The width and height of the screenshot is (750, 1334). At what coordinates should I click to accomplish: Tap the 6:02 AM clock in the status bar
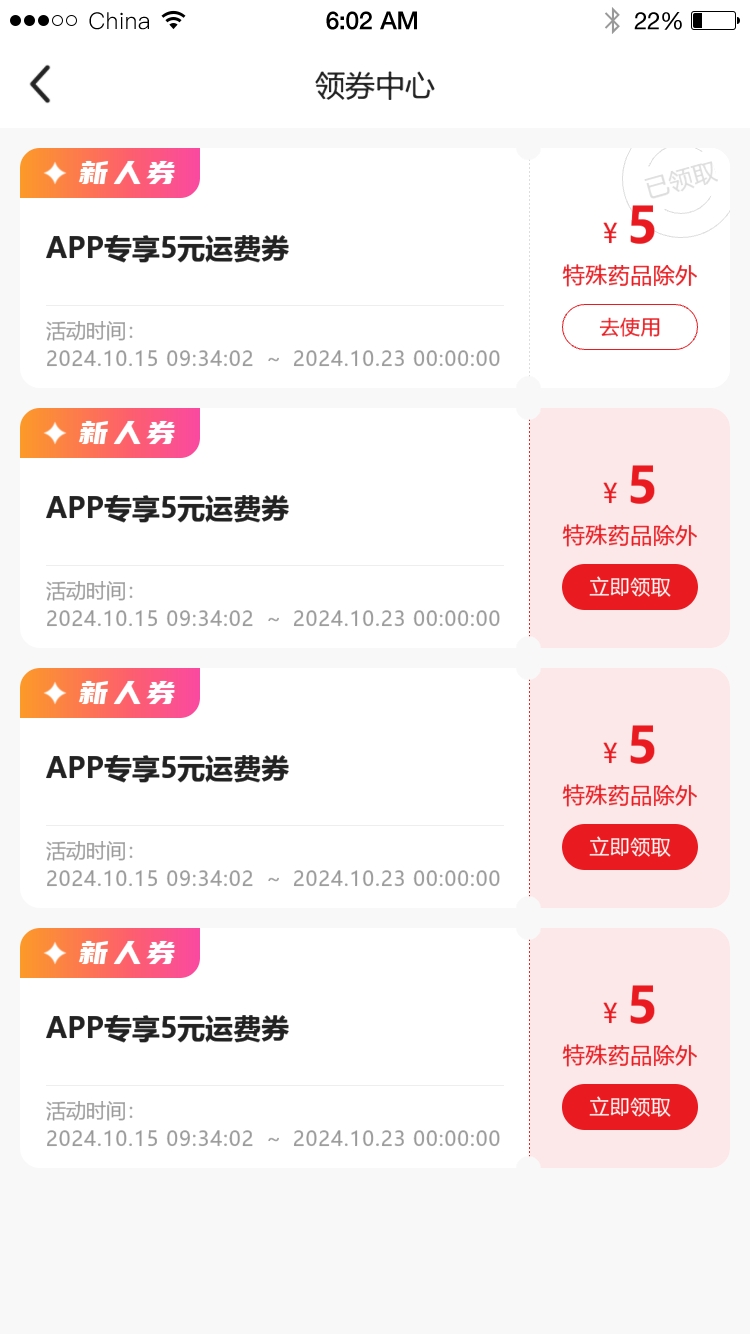(372, 20)
